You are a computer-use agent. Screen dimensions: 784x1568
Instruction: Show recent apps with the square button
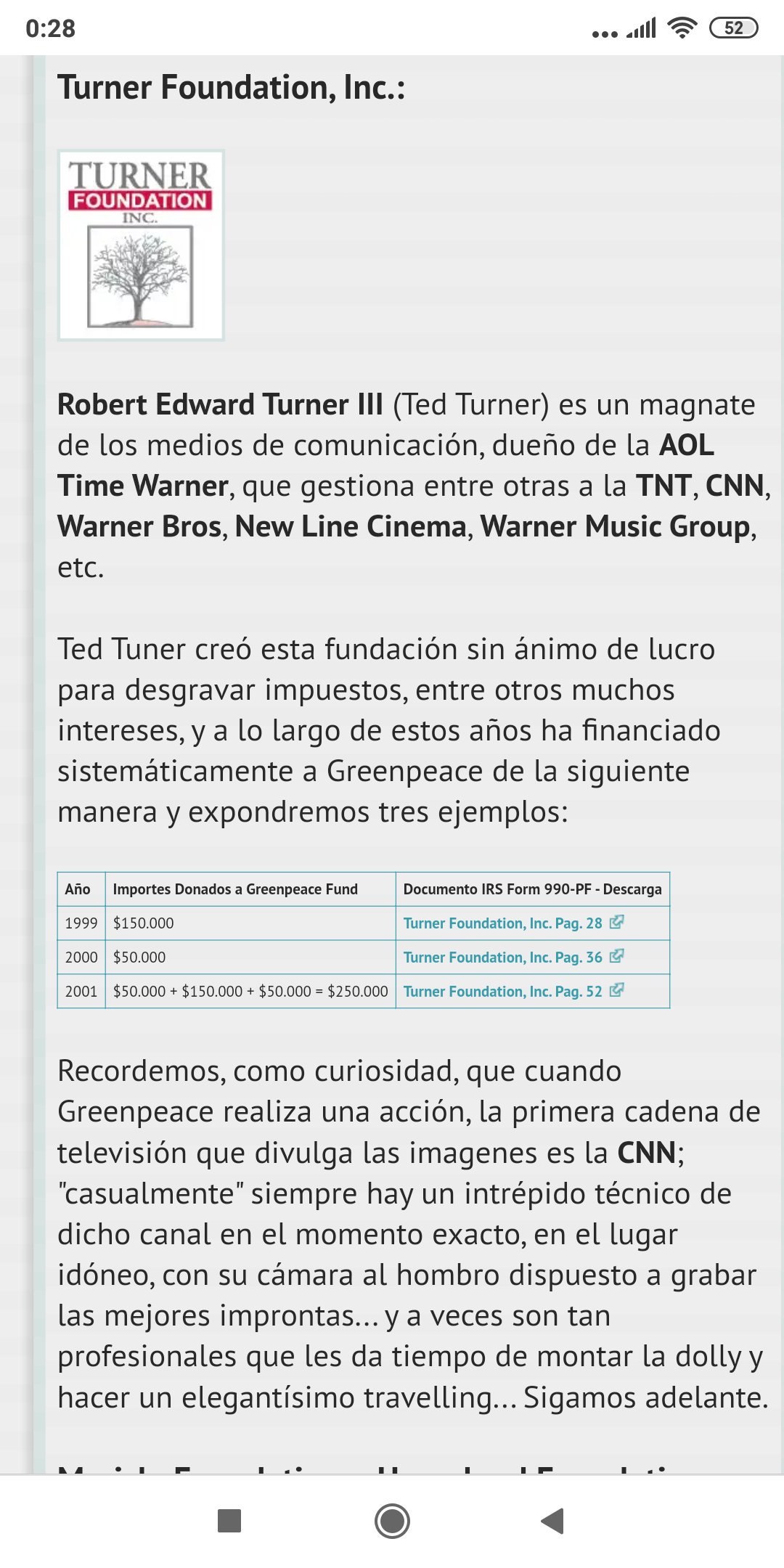pyautogui.click(x=229, y=1520)
